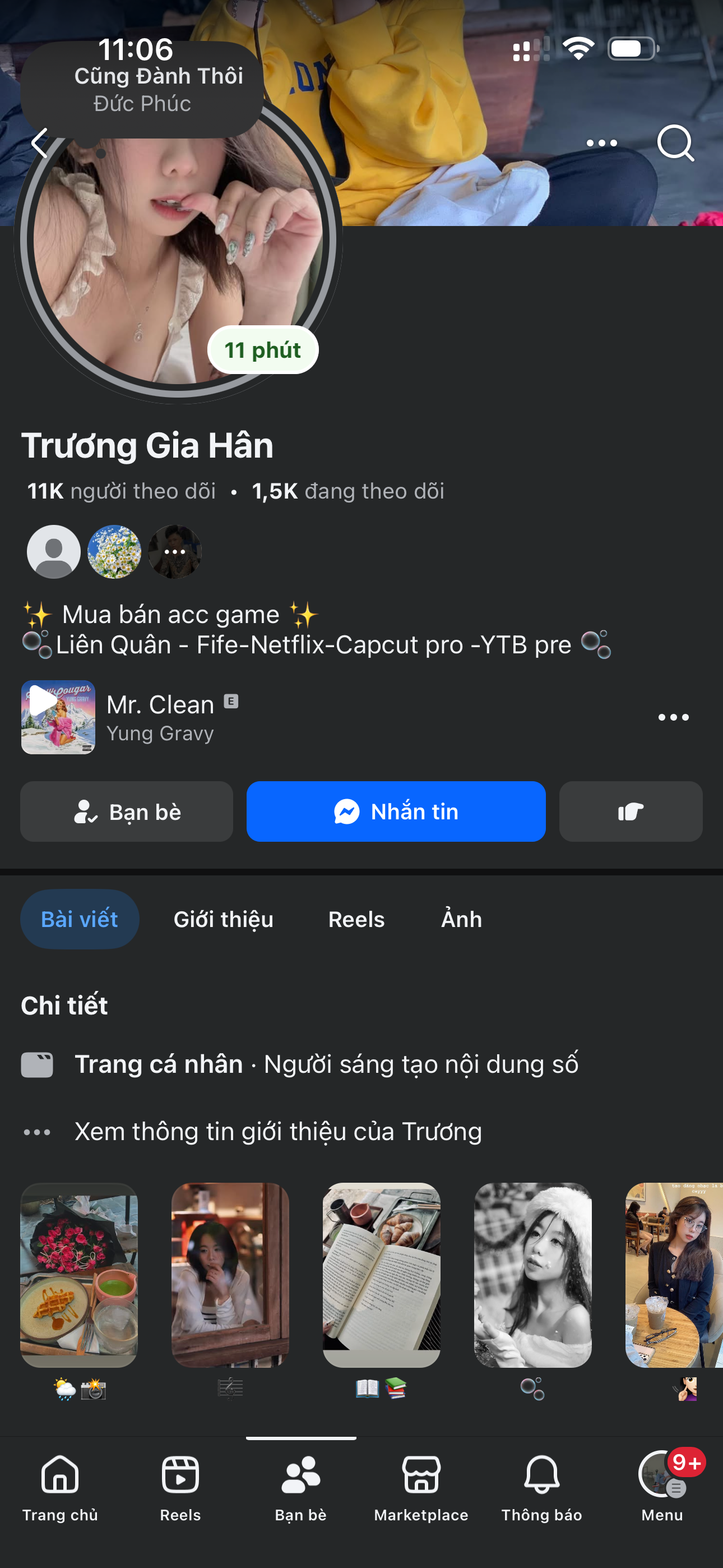Go back using the top-left arrow
Image resolution: width=723 pixels, height=1568 pixels.
pyautogui.click(x=40, y=144)
